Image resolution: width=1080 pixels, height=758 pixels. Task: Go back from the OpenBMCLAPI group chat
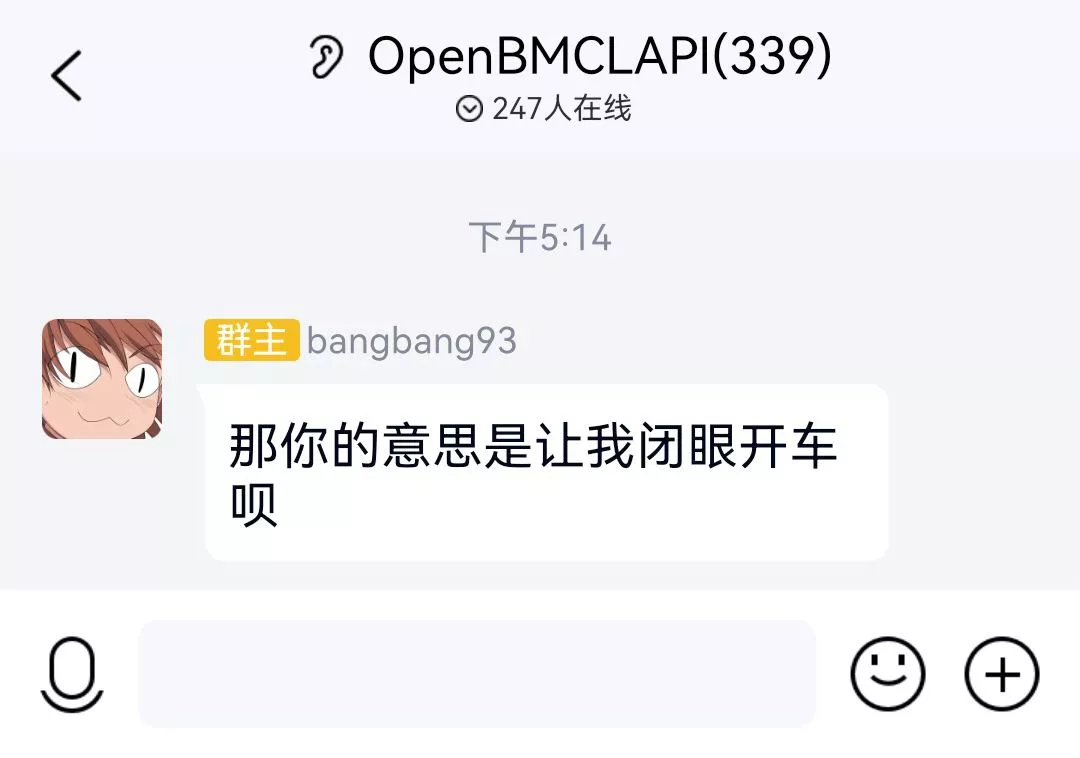[x=66, y=76]
